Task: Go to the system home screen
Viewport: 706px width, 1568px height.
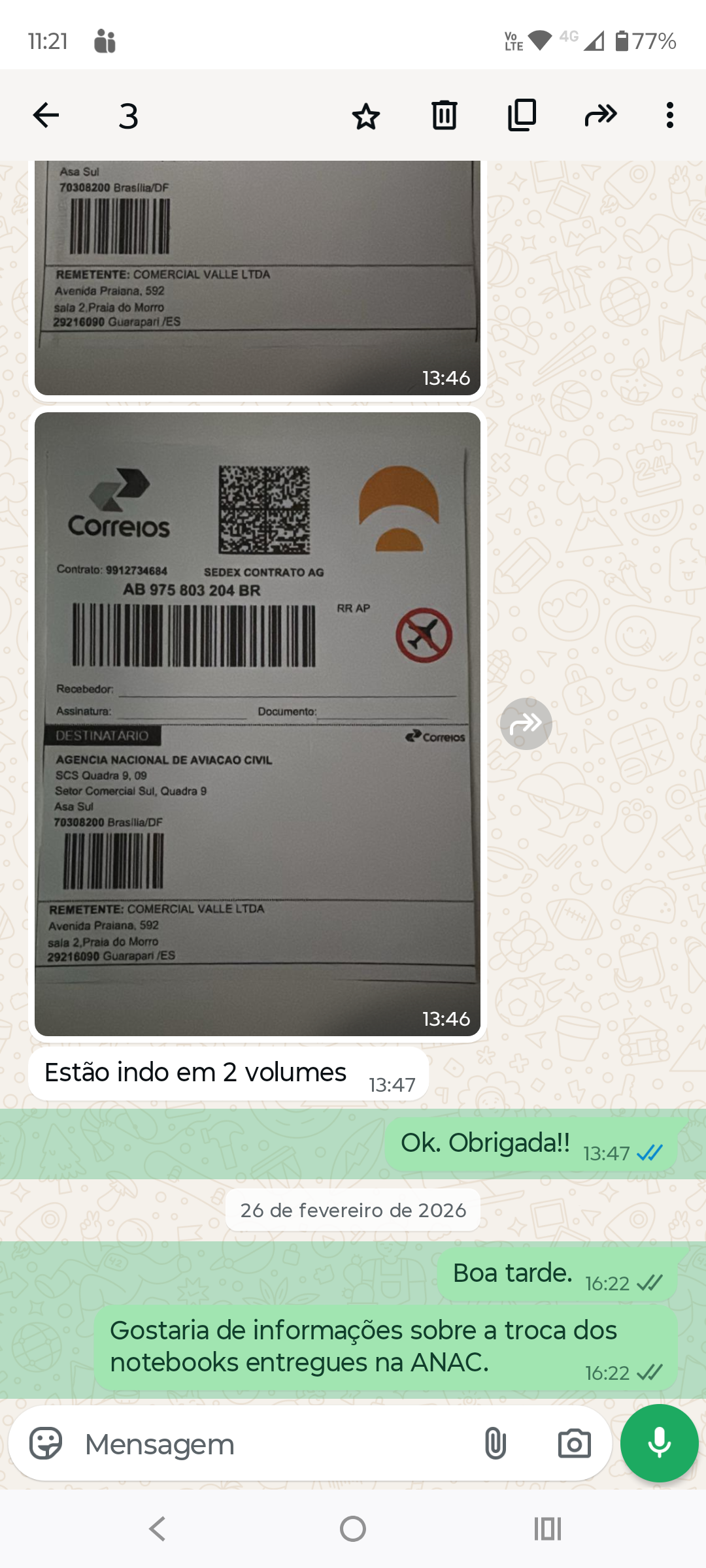Action: point(353,1529)
